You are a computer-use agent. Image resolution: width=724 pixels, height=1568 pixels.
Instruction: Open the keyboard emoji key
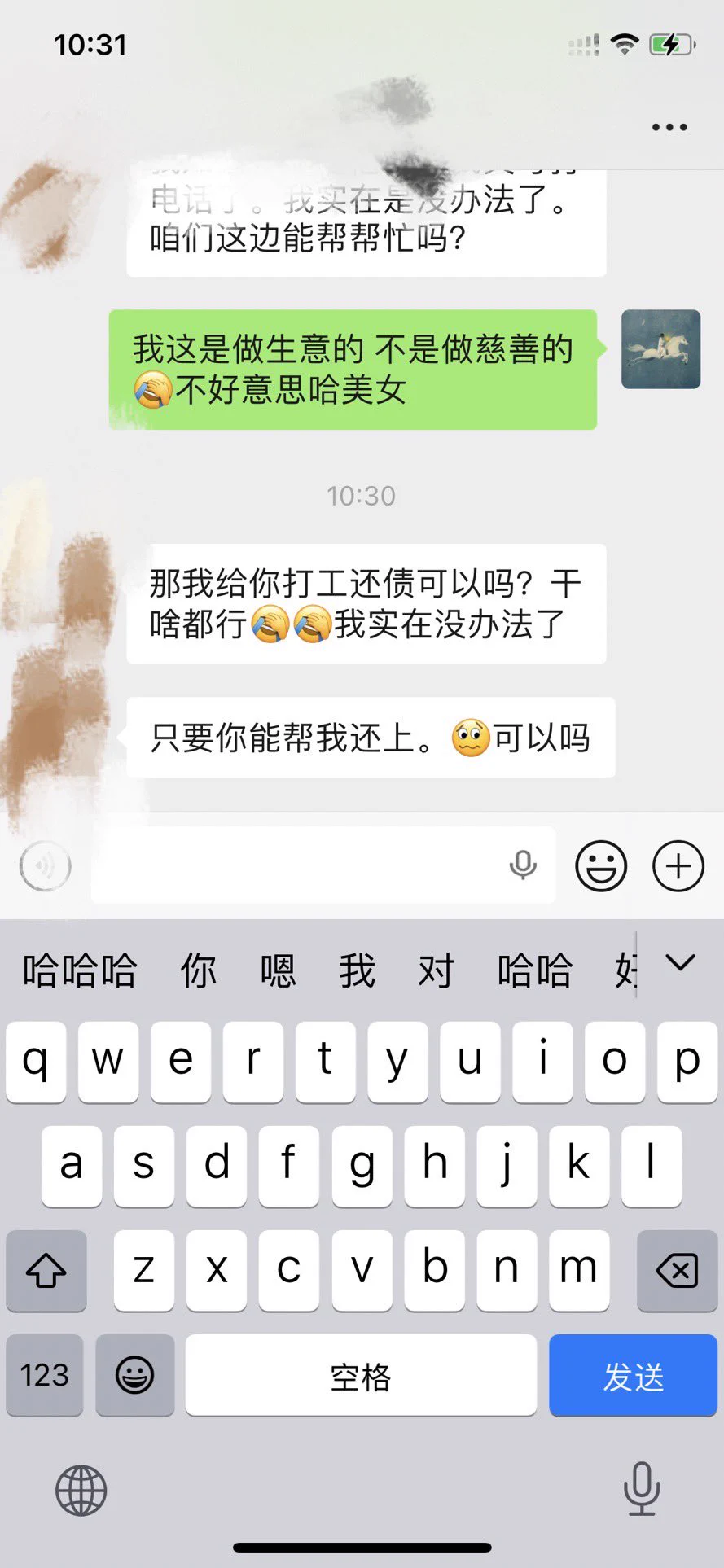[135, 1376]
